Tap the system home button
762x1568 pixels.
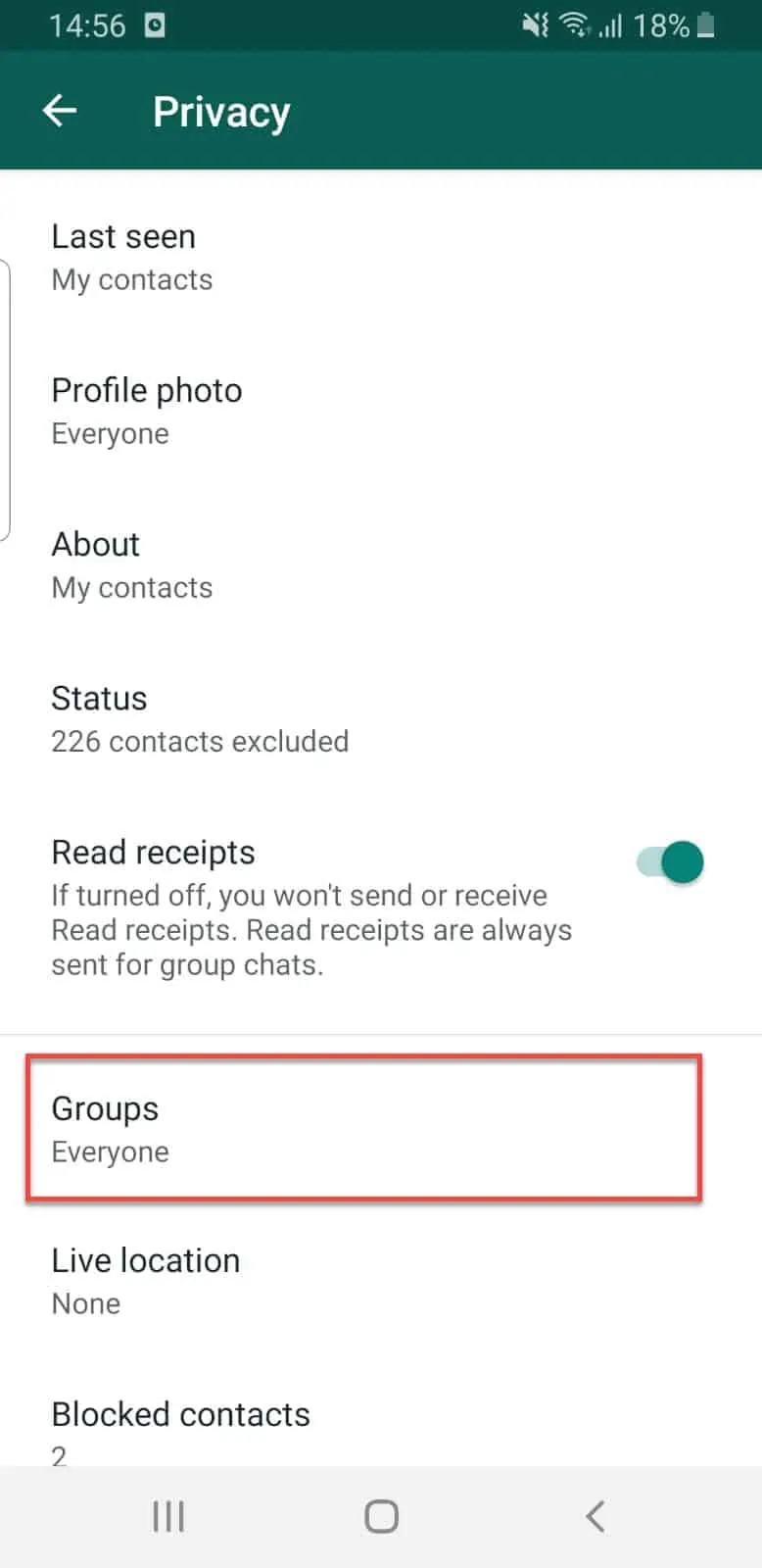381,1517
